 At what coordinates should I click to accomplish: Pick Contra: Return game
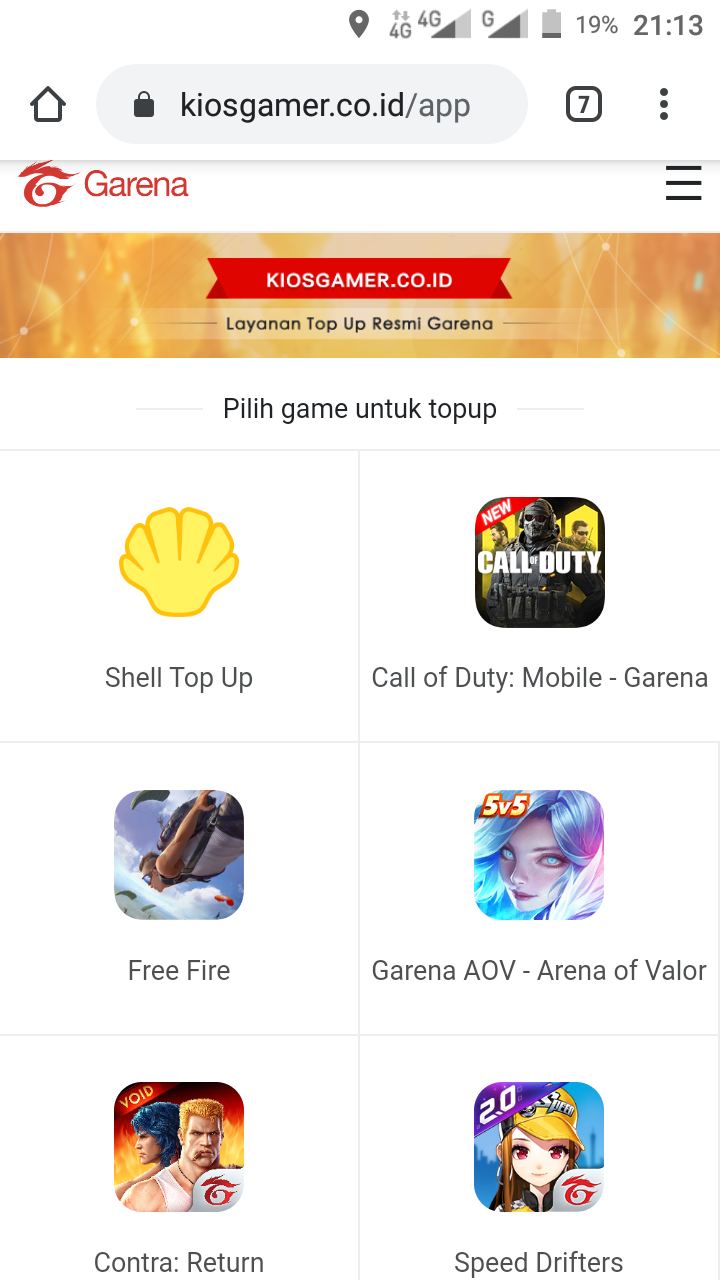click(x=179, y=1158)
